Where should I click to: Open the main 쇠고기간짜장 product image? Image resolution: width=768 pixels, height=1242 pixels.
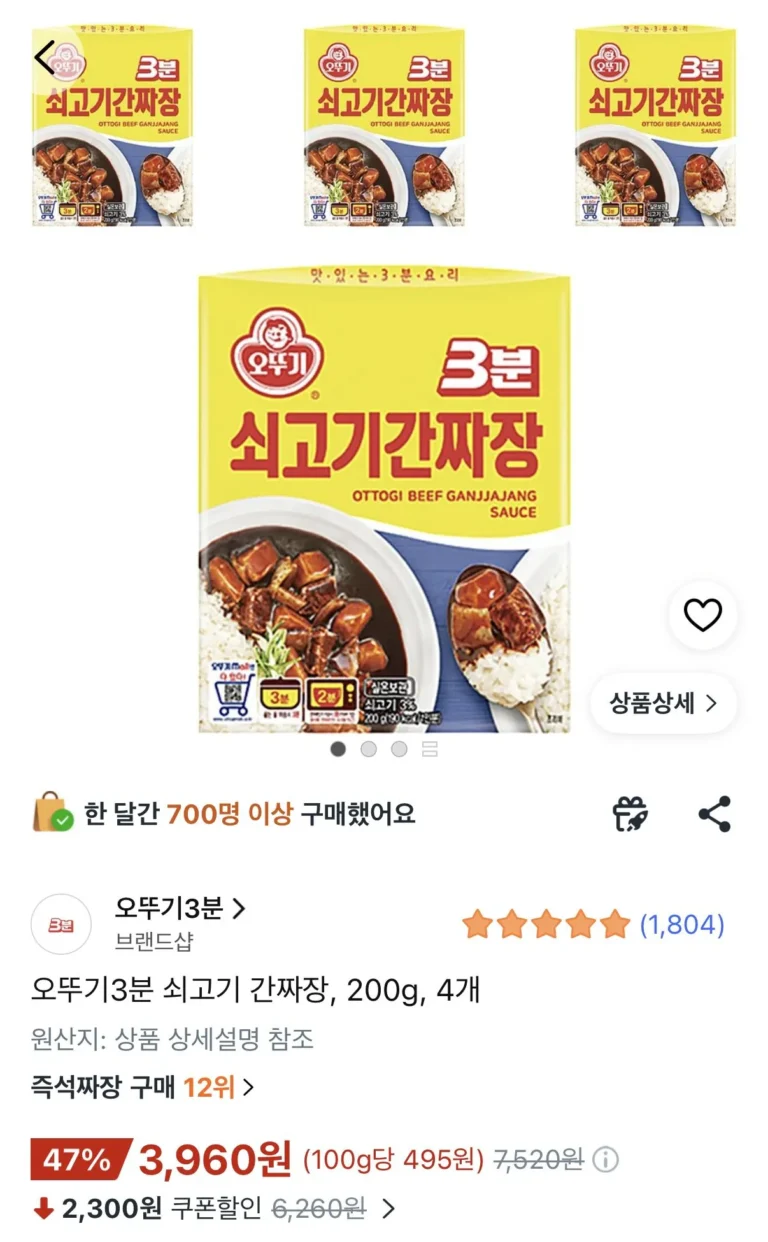(x=384, y=500)
